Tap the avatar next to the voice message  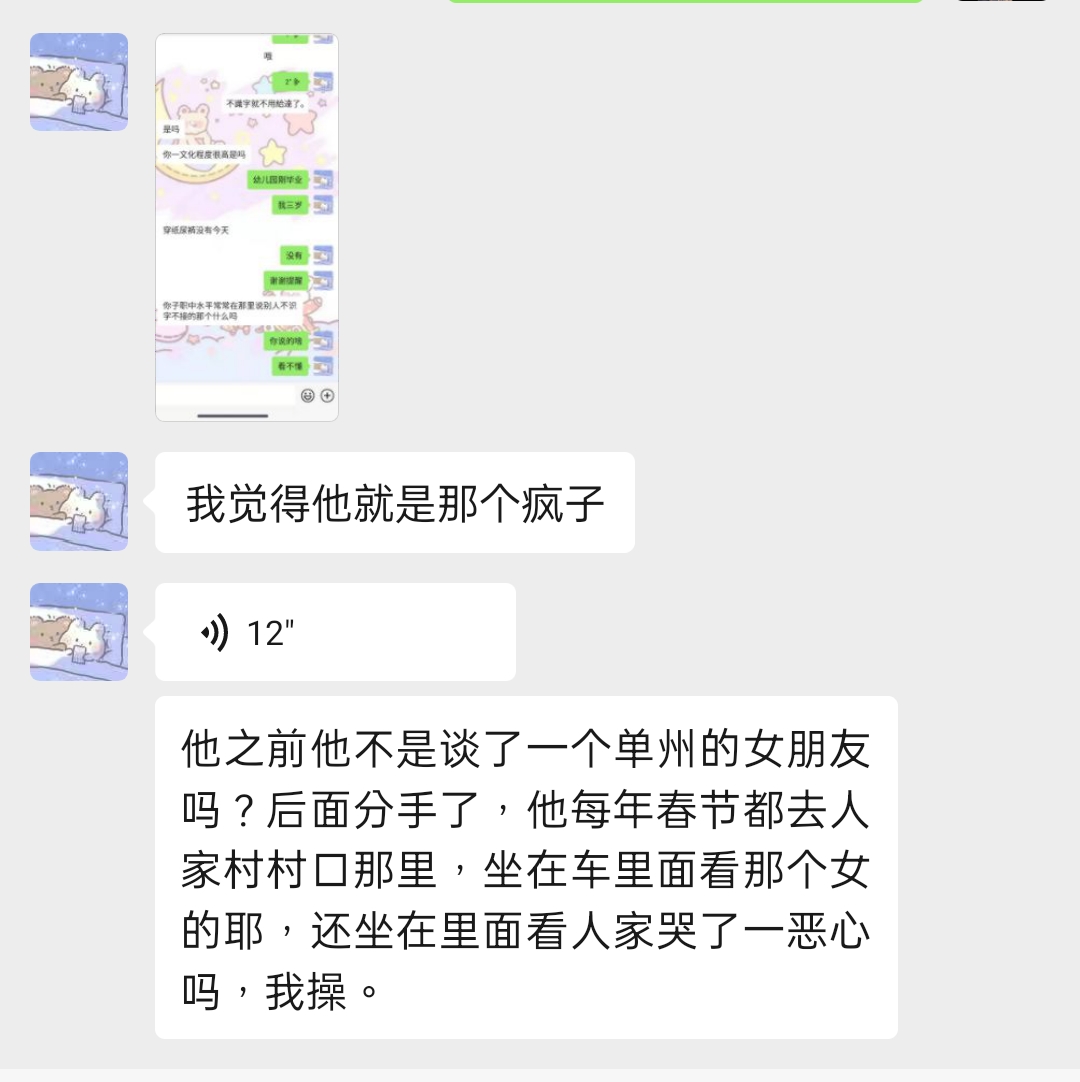[x=79, y=632]
